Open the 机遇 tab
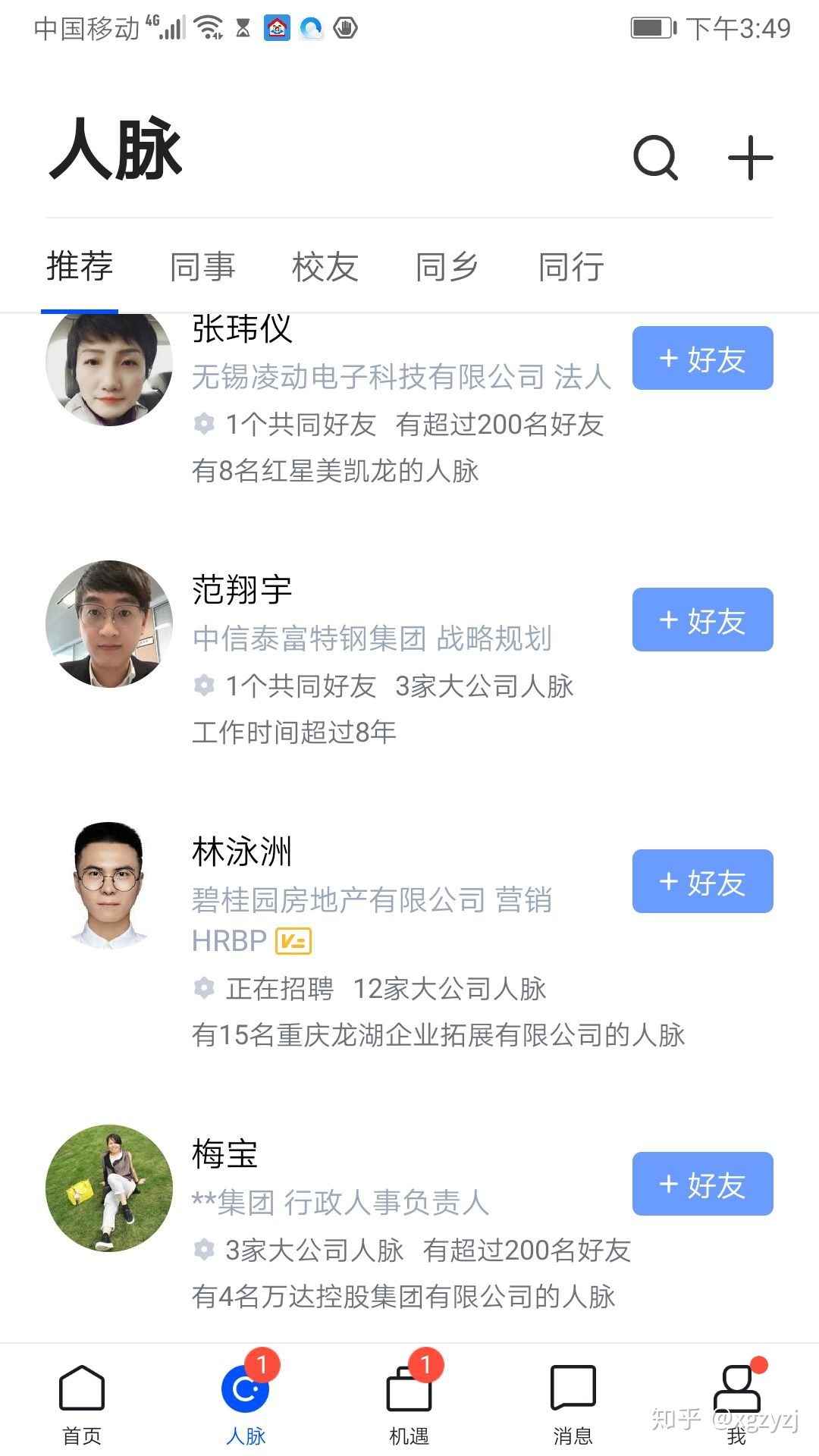This screenshot has height=1456, width=819. (x=409, y=1403)
